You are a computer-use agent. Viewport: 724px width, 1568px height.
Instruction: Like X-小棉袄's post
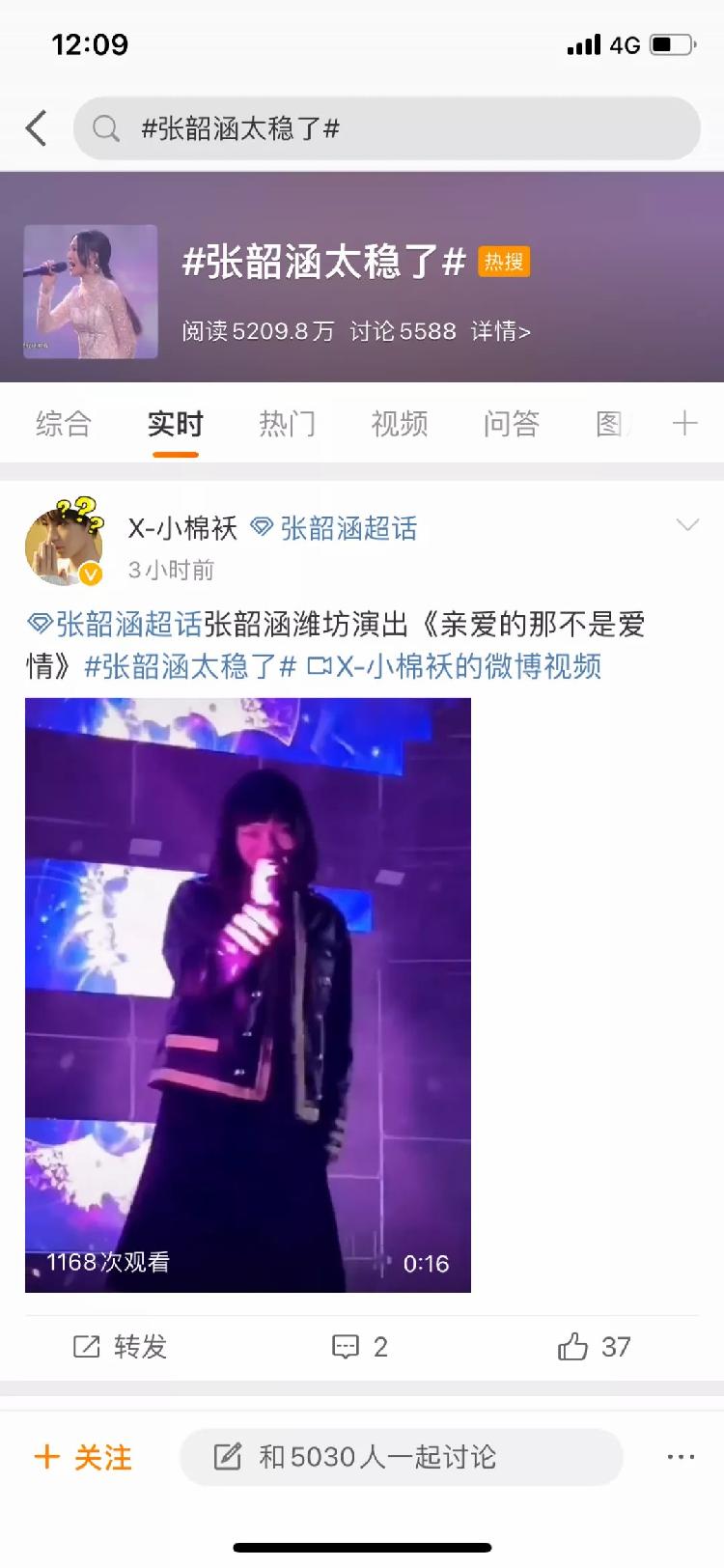pos(594,1346)
